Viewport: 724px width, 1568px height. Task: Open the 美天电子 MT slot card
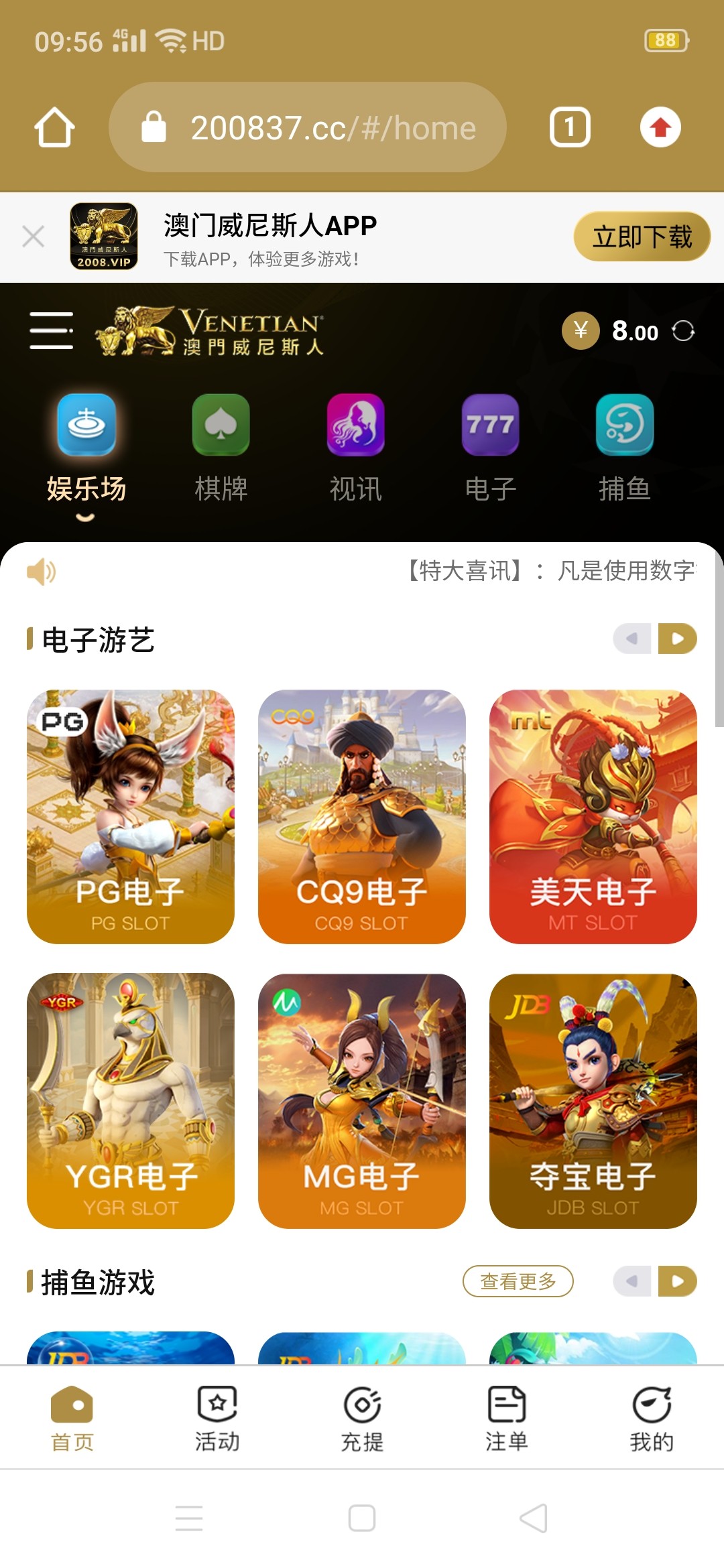pyautogui.click(x=593, y=816)
